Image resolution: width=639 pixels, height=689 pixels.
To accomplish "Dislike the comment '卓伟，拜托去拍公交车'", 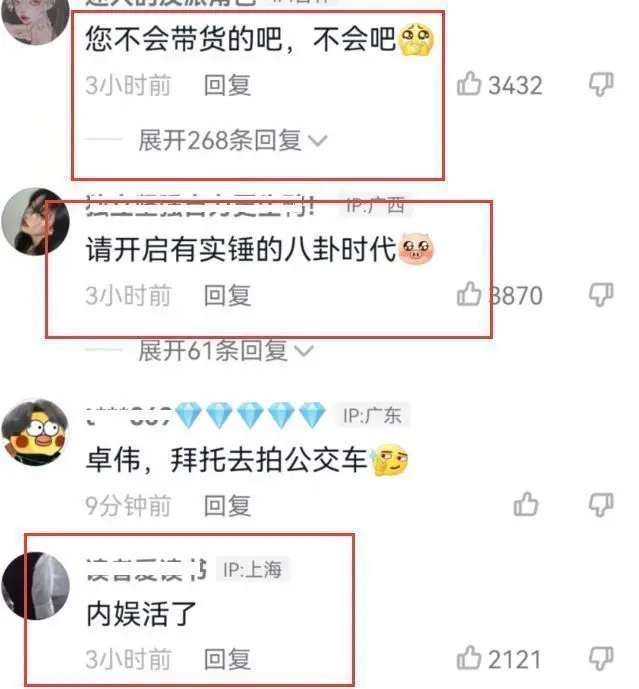I will [x=601, y=505].
